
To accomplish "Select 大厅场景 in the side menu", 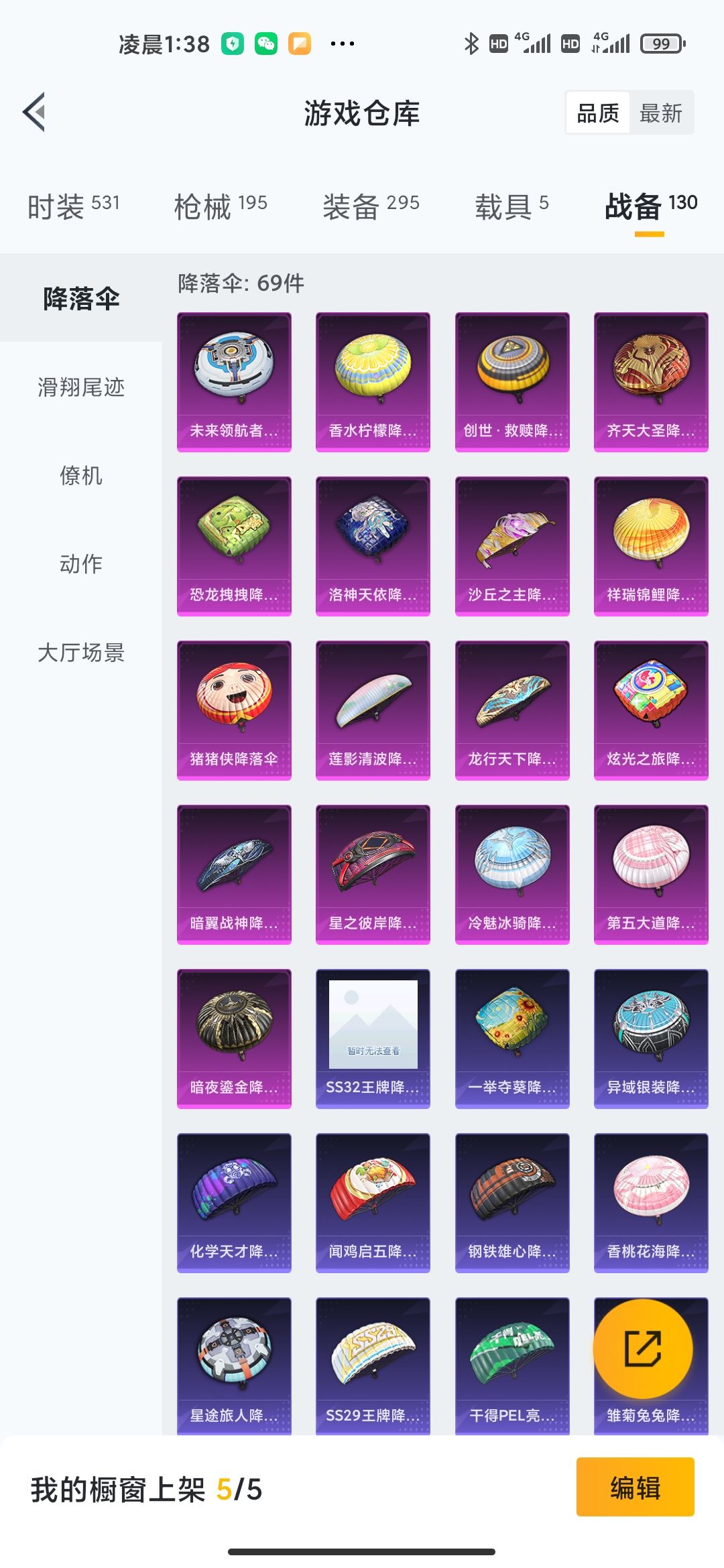I will tap(81, 652).
